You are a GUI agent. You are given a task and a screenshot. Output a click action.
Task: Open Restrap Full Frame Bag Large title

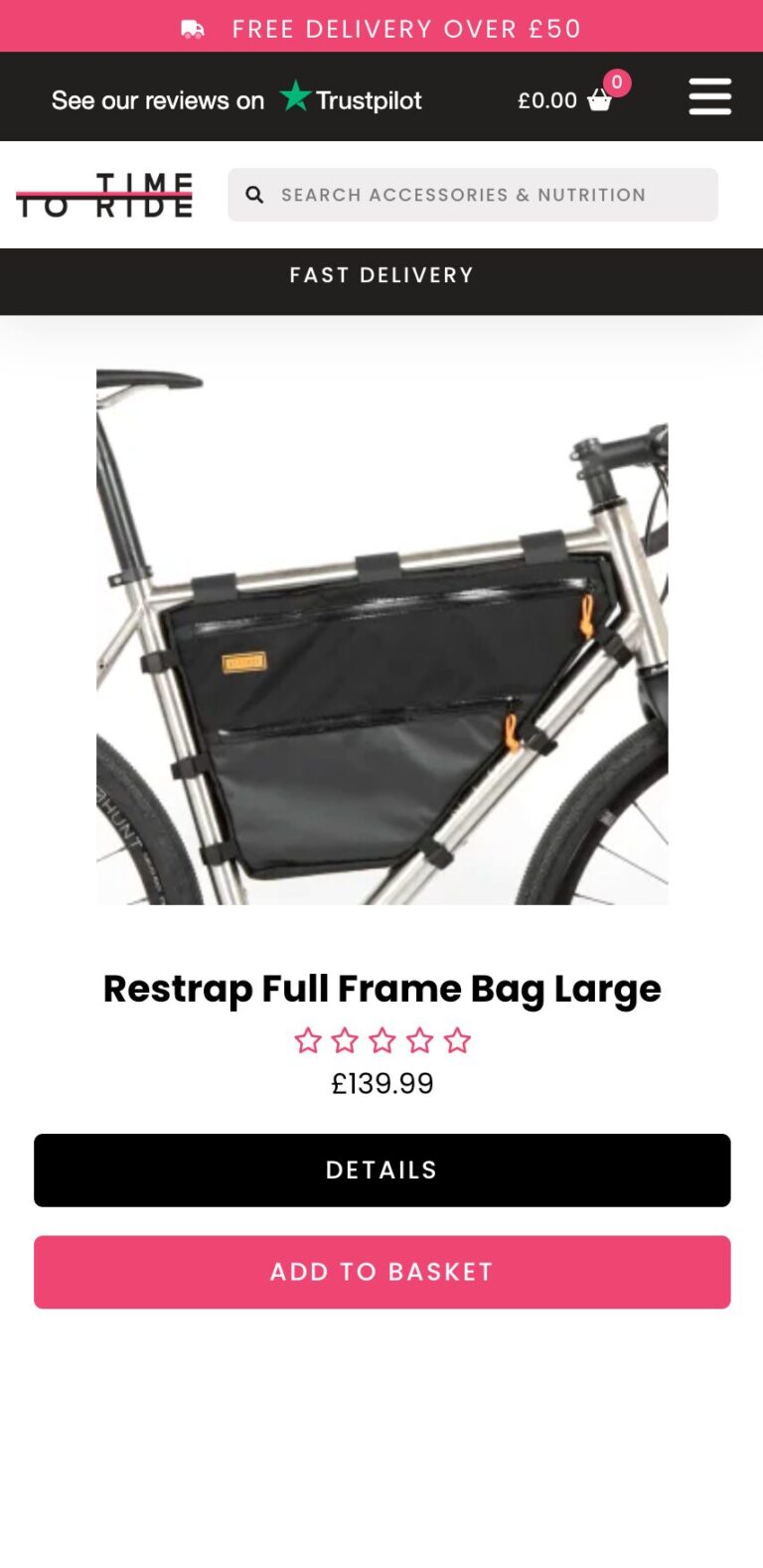pyautogui.click(x=381, y=989)
